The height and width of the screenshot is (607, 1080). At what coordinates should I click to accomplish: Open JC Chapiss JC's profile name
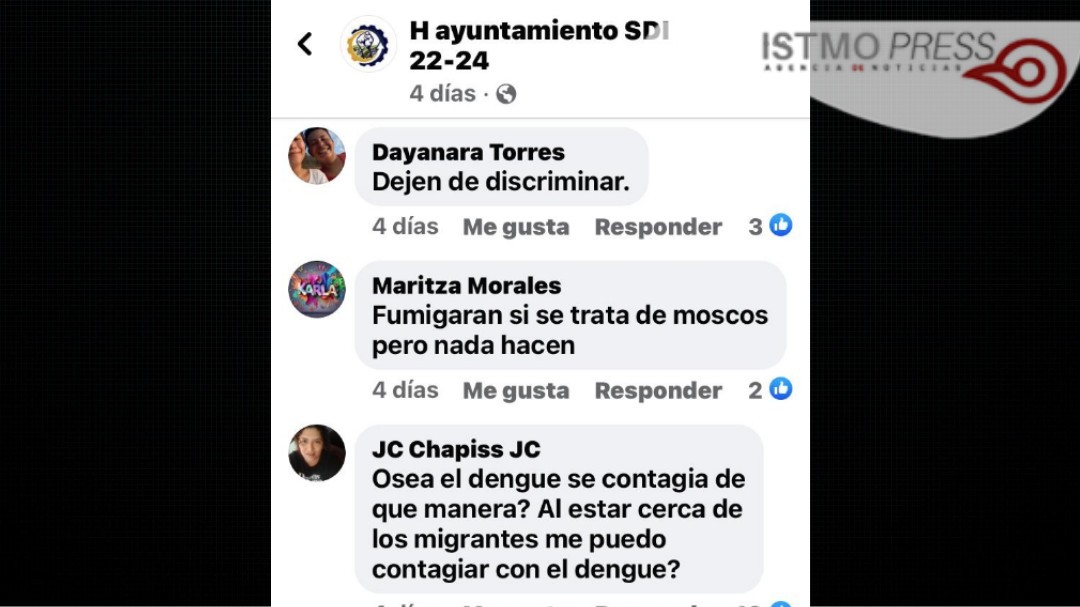pyautogui.click(x=455, y=449)
